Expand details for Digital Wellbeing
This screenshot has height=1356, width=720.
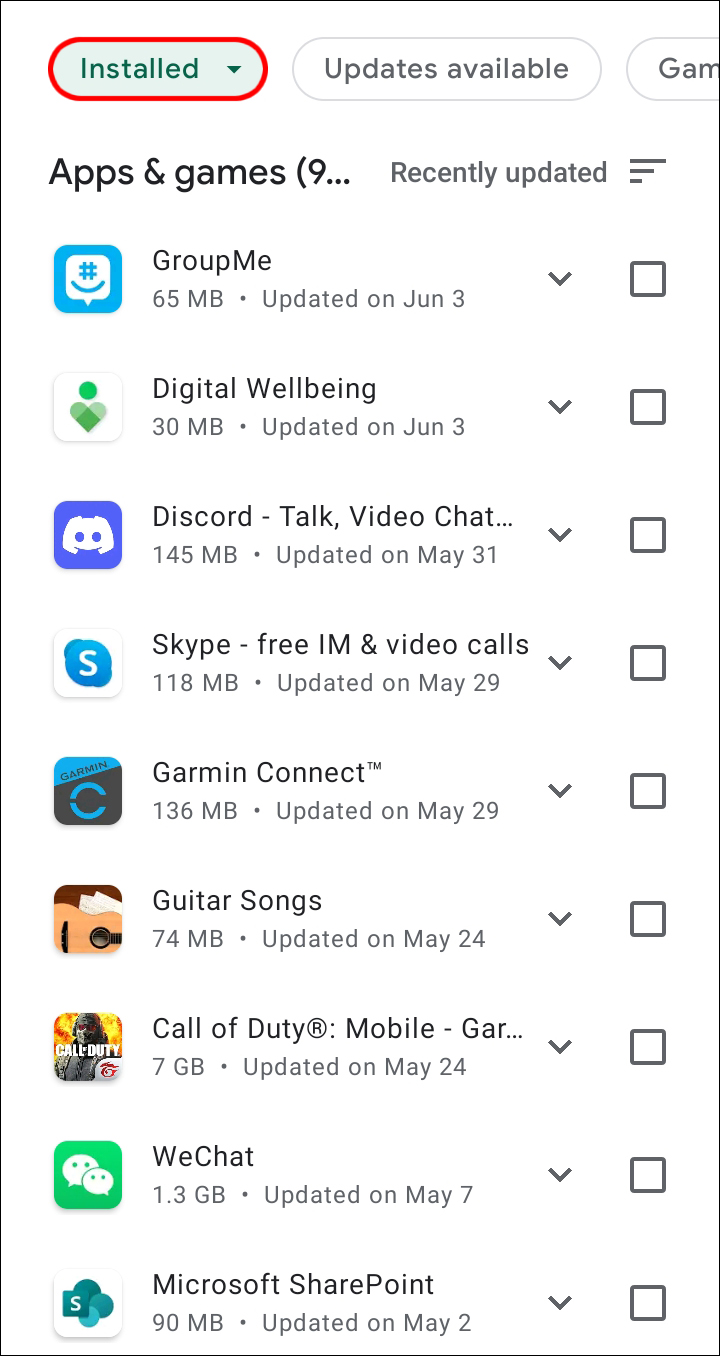560,407
